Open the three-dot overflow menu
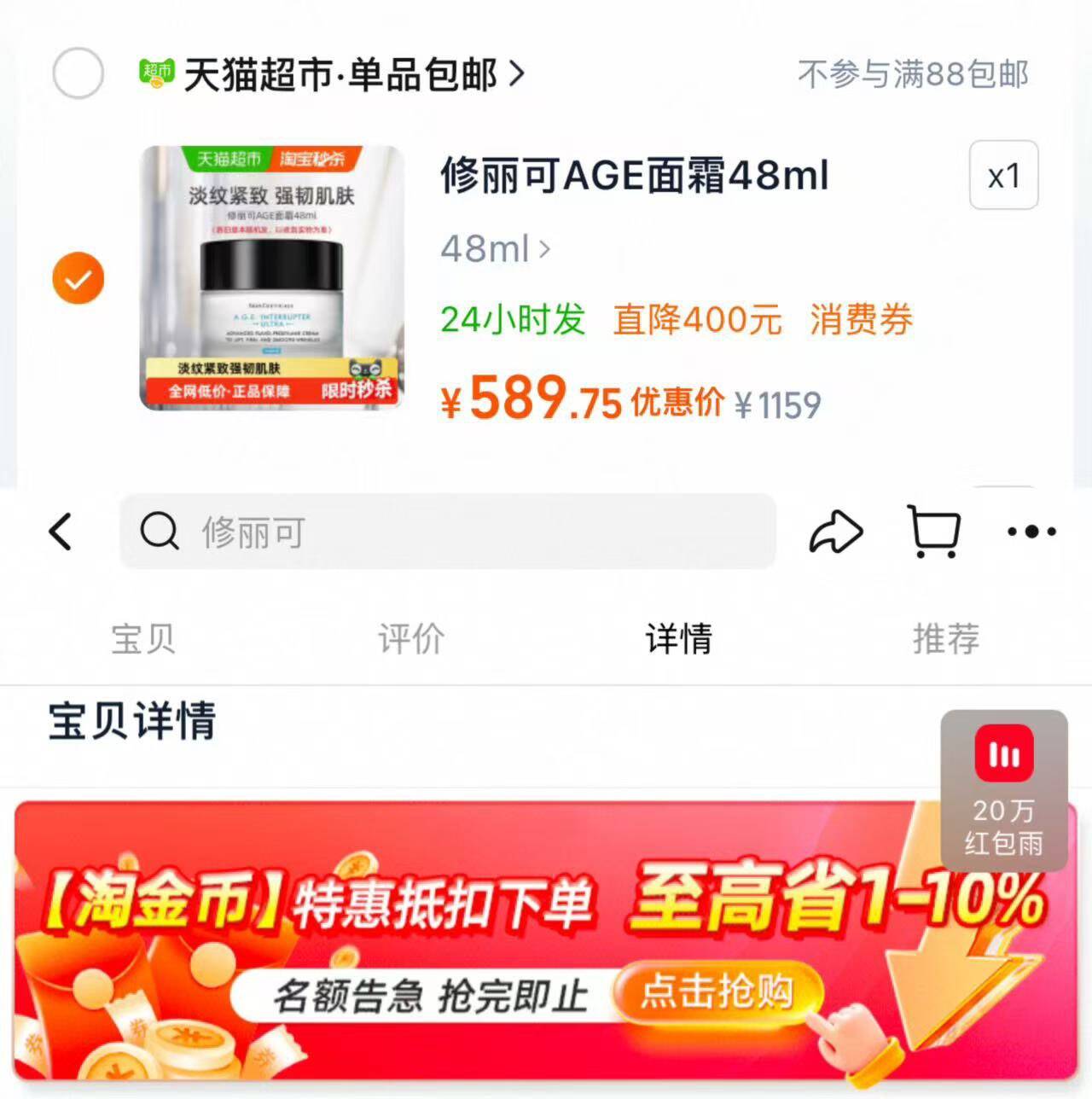This screenshot has height=1099, width=1092. (x=1031, y=532)
